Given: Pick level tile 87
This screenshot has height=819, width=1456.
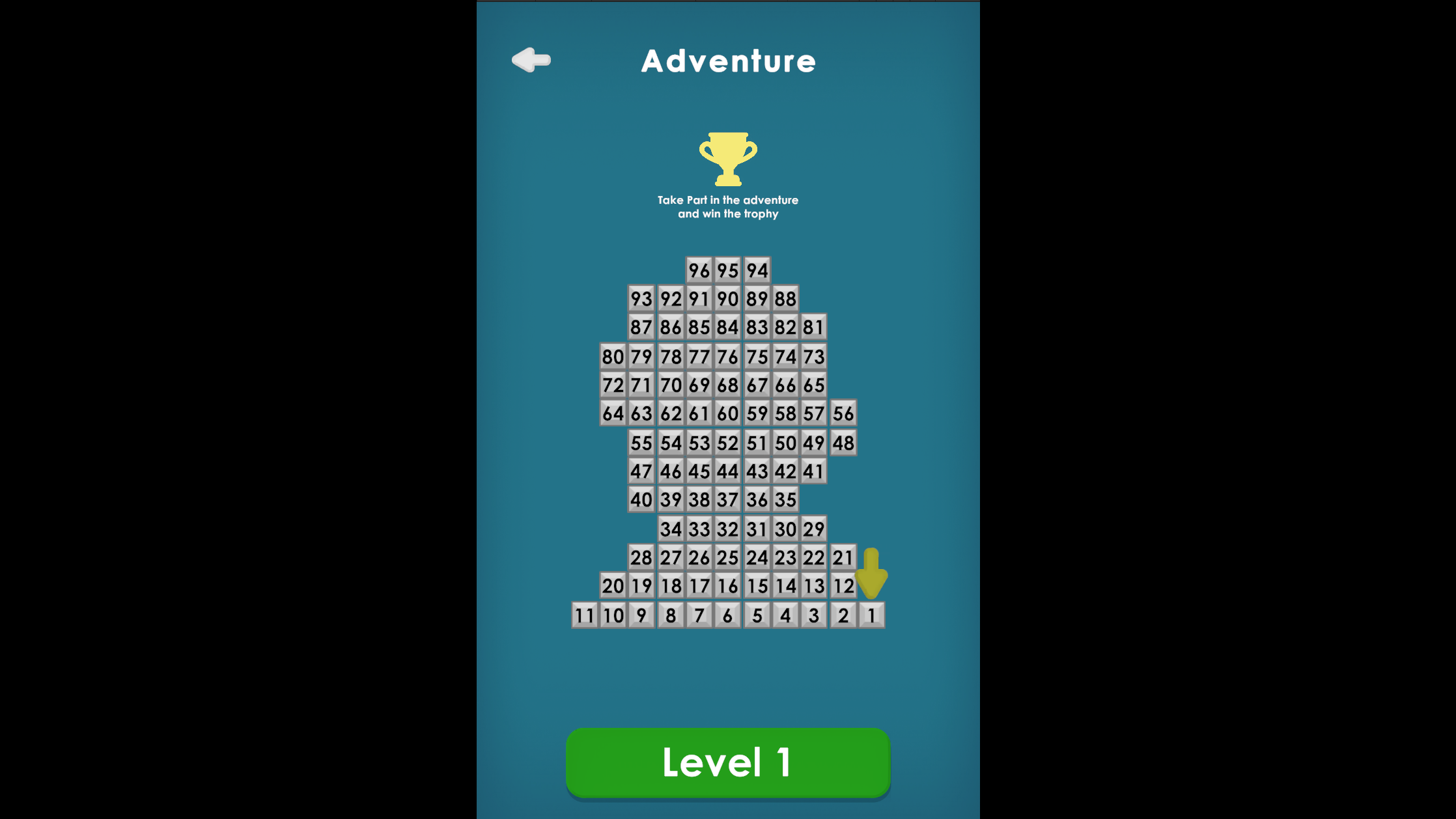Looking at the screenshot, I should point(641,327).
